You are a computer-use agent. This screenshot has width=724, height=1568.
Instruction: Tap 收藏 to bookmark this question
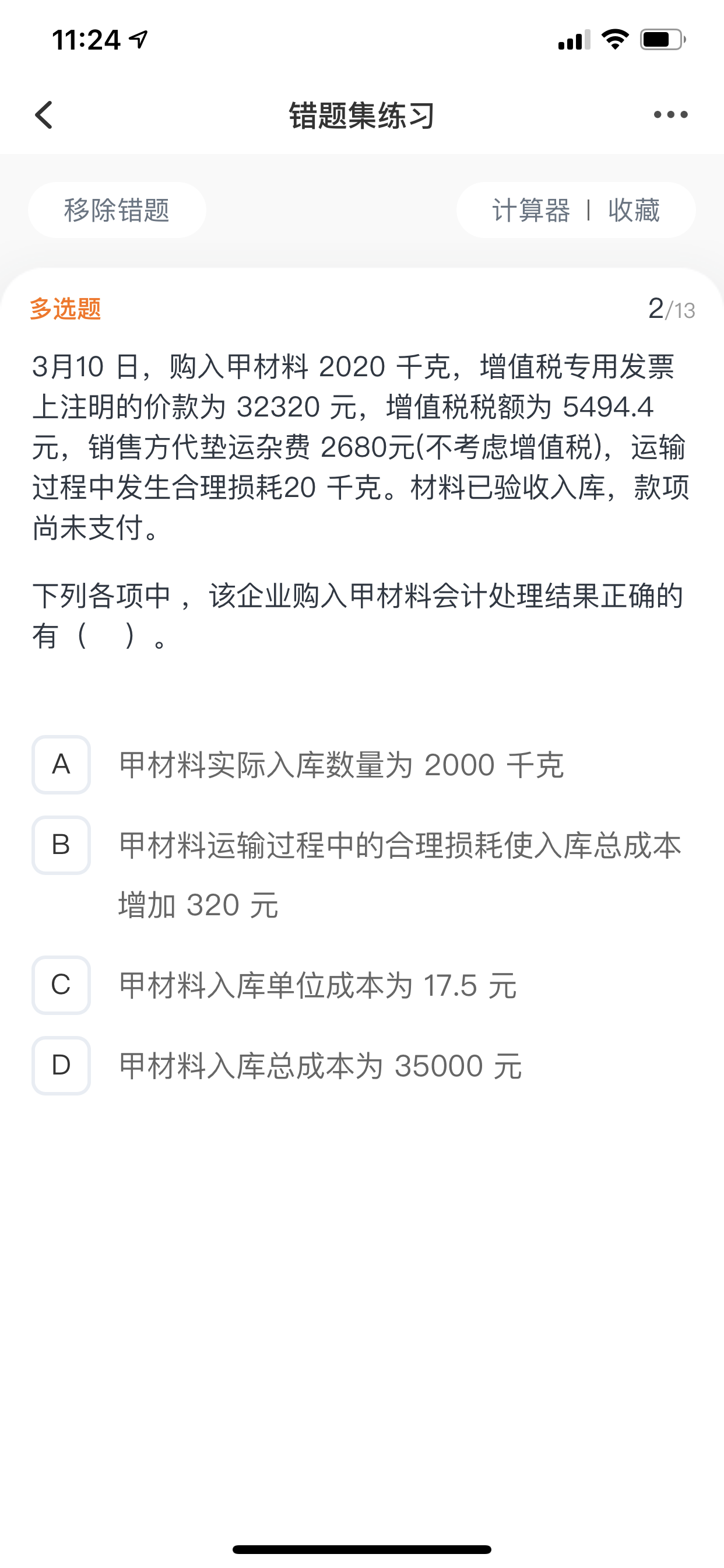[x=633, y=211]
